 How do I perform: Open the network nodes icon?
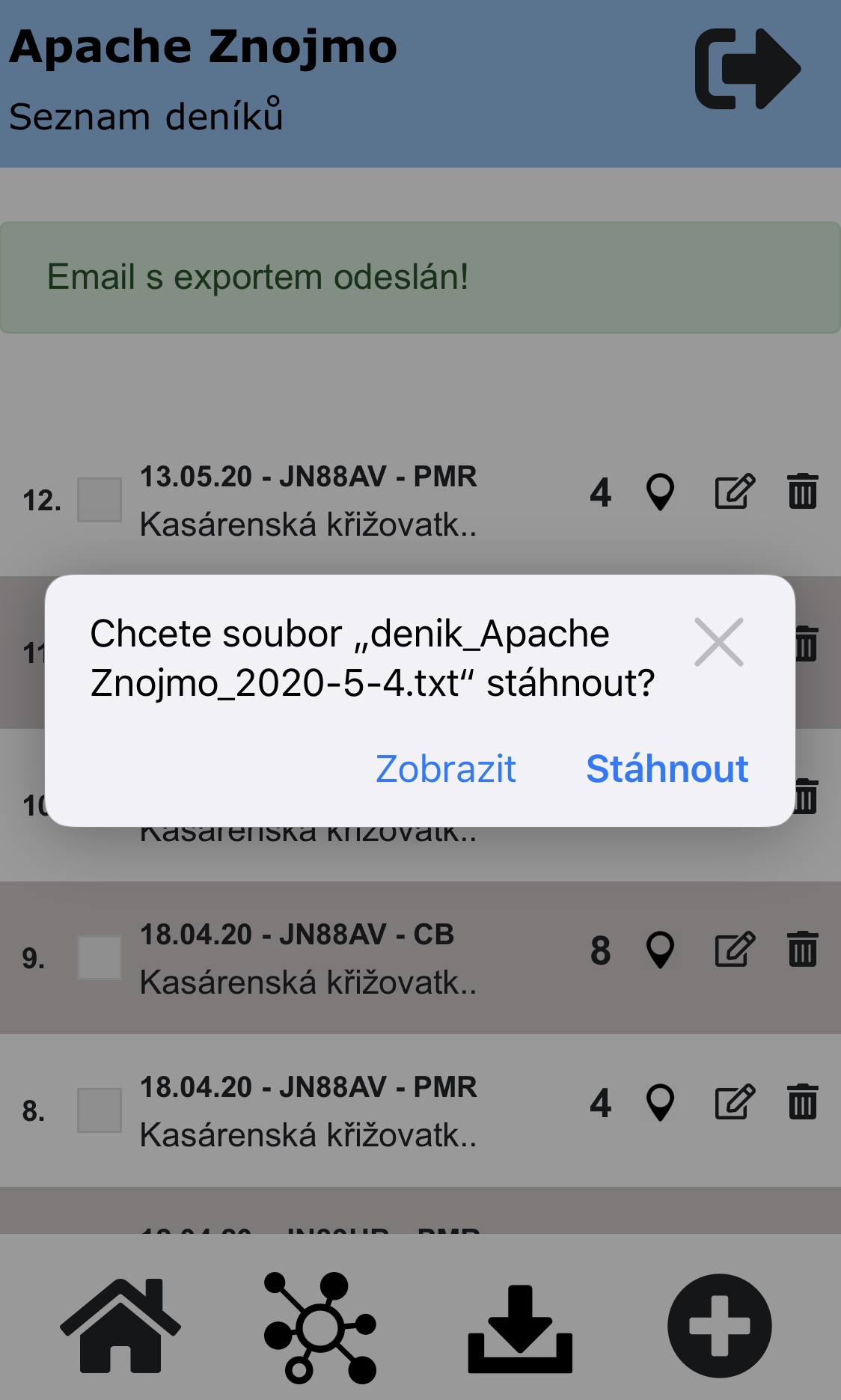(320, 1327)
